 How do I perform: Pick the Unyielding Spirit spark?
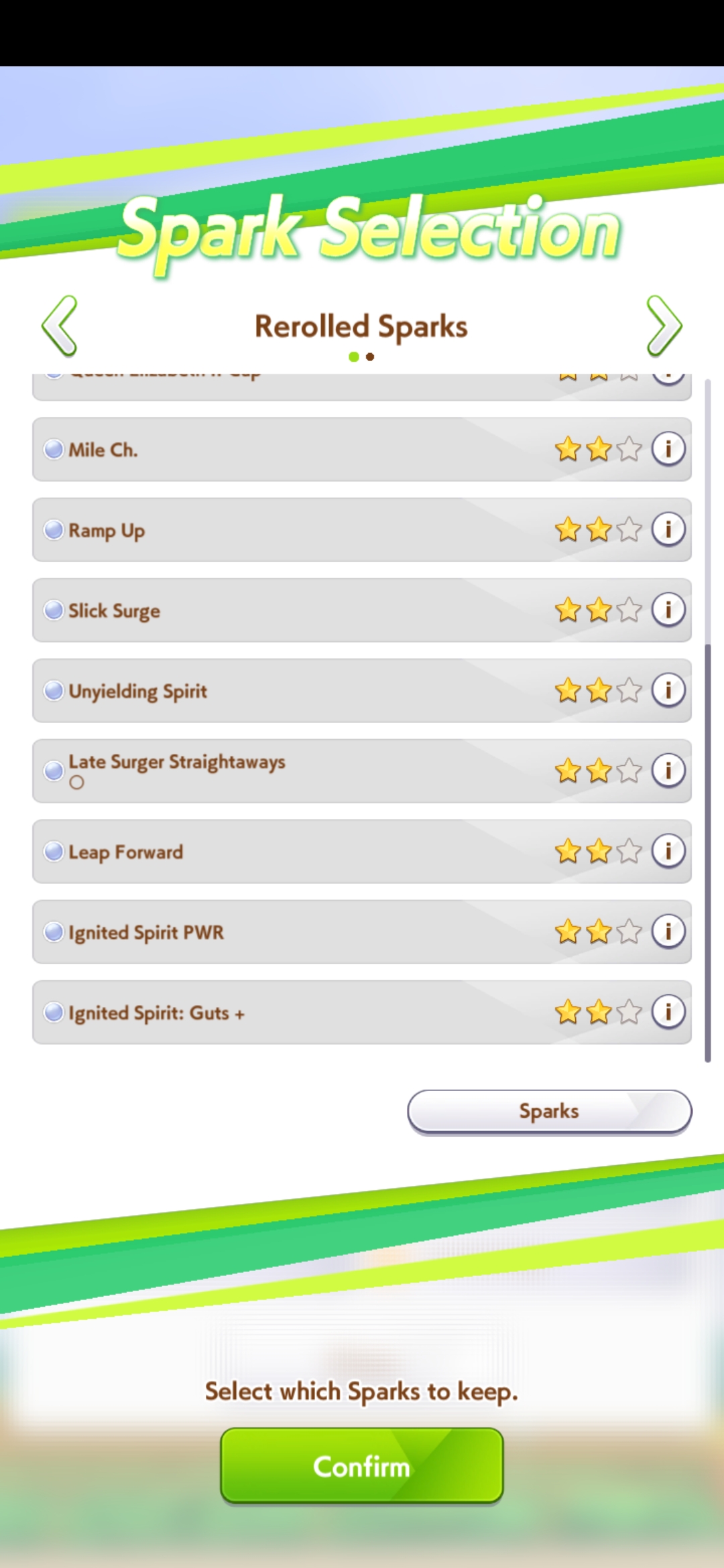pos(361,690)
